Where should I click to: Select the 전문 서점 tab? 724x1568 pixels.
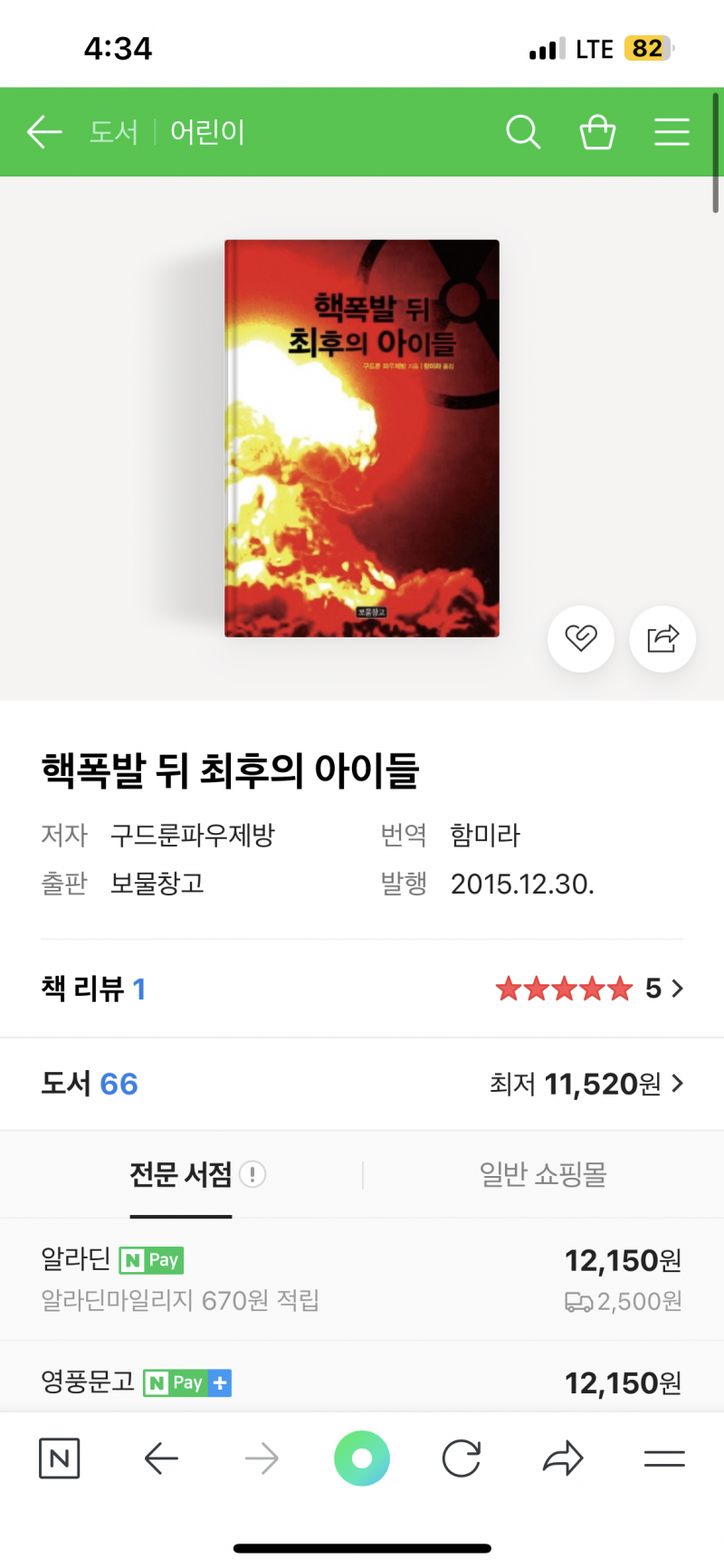coord(181,1174)
